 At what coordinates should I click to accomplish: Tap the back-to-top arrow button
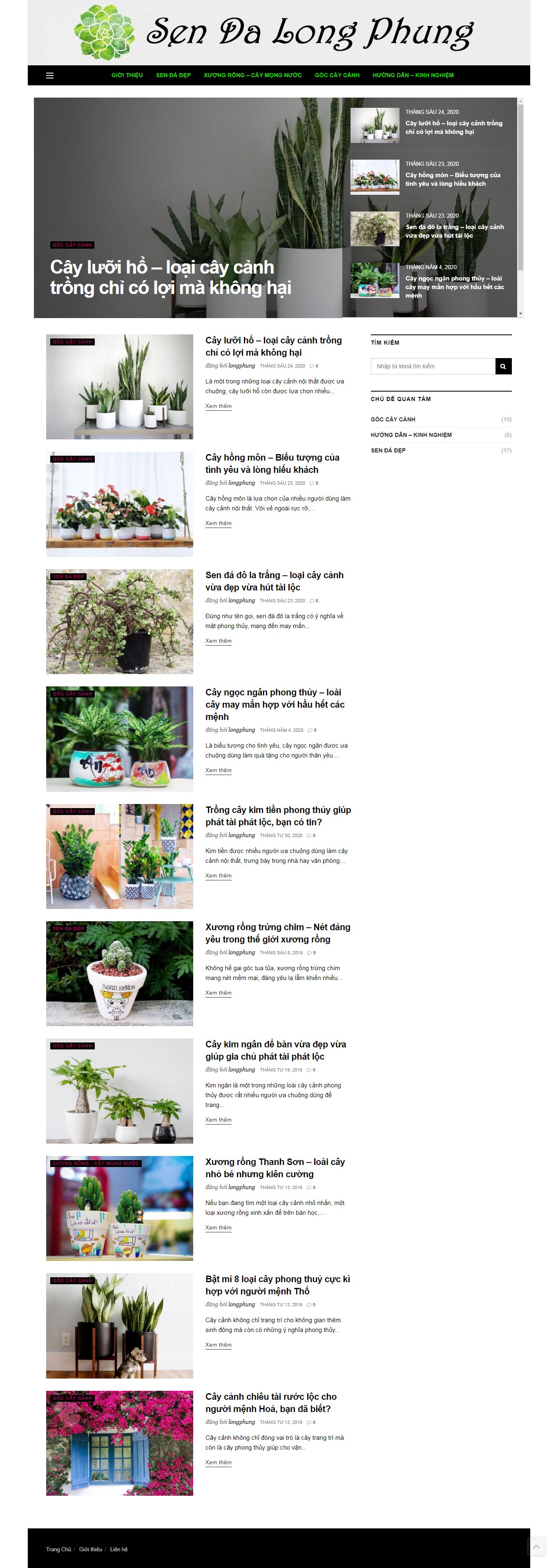pyautogui.click(x=536, y=1547)
